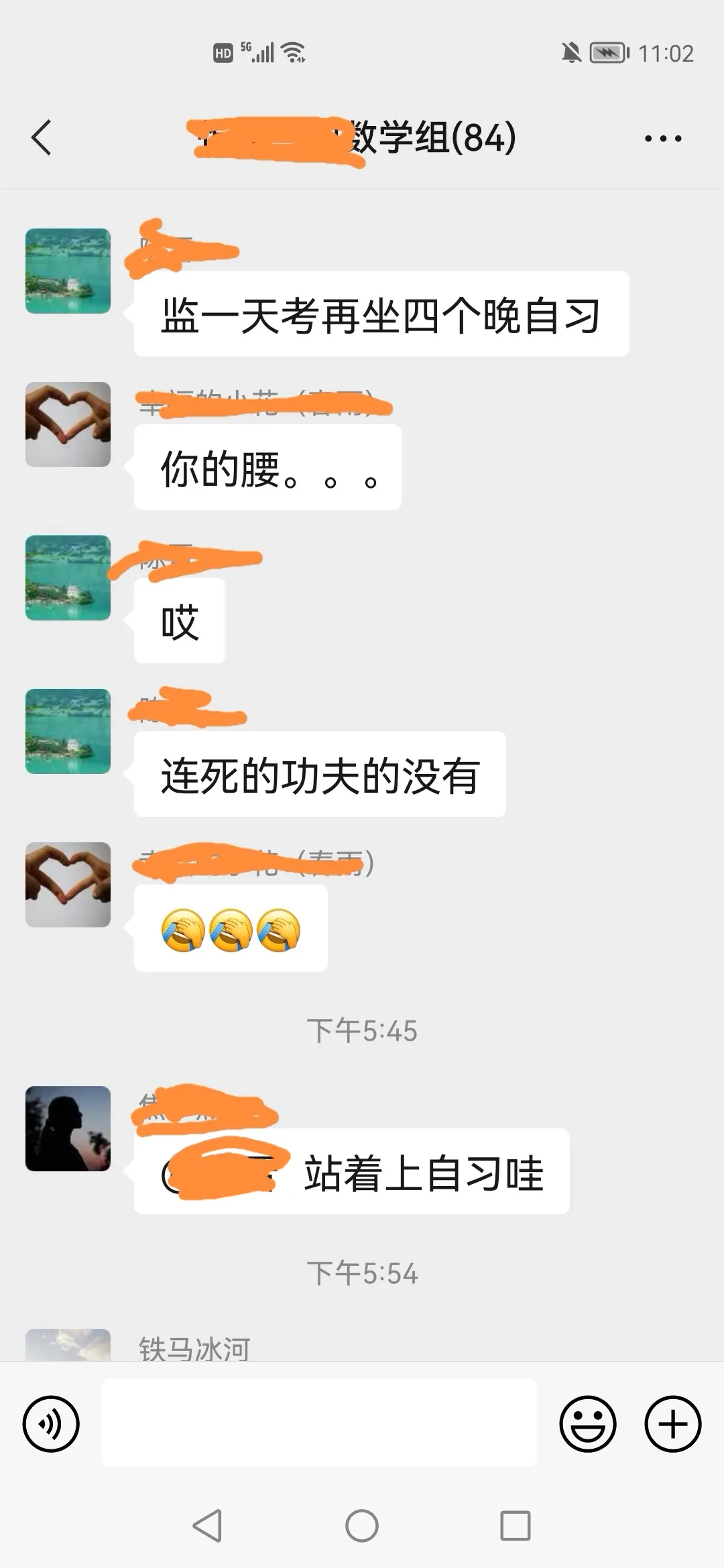Go back to the chat list
724x1568 pixels.
42,138
